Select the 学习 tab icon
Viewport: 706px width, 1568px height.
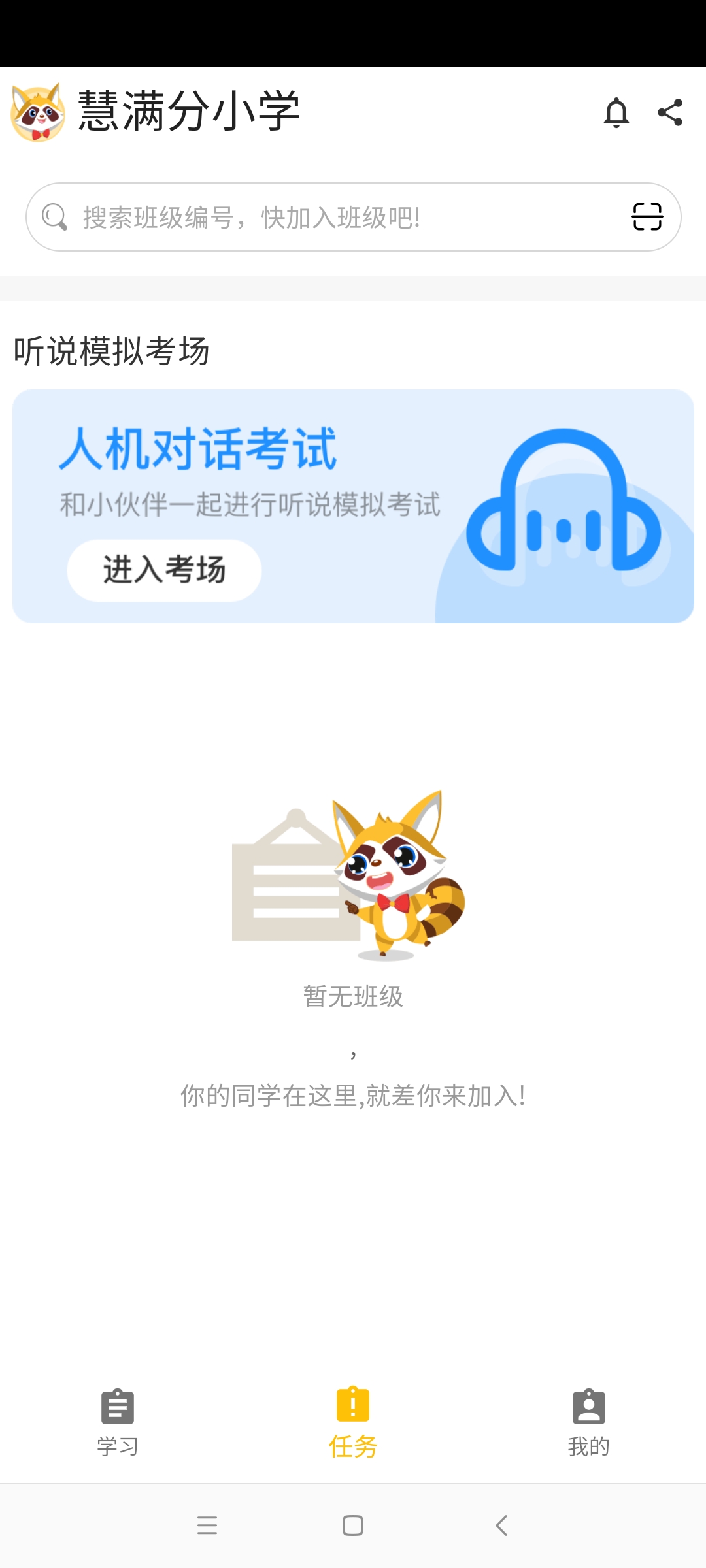point(116,1405)
